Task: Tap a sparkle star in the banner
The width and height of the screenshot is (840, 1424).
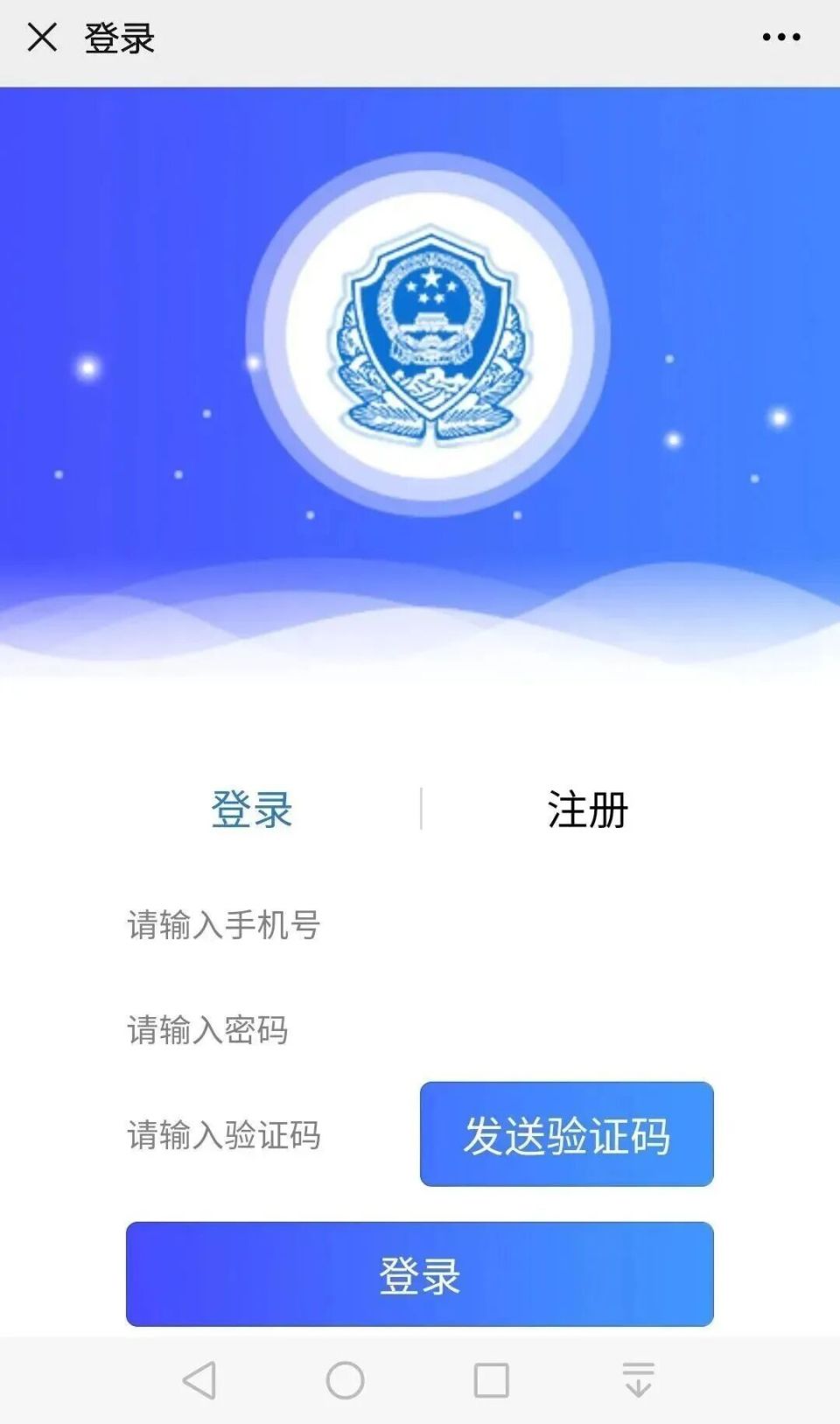Action: tap(87, 367)
